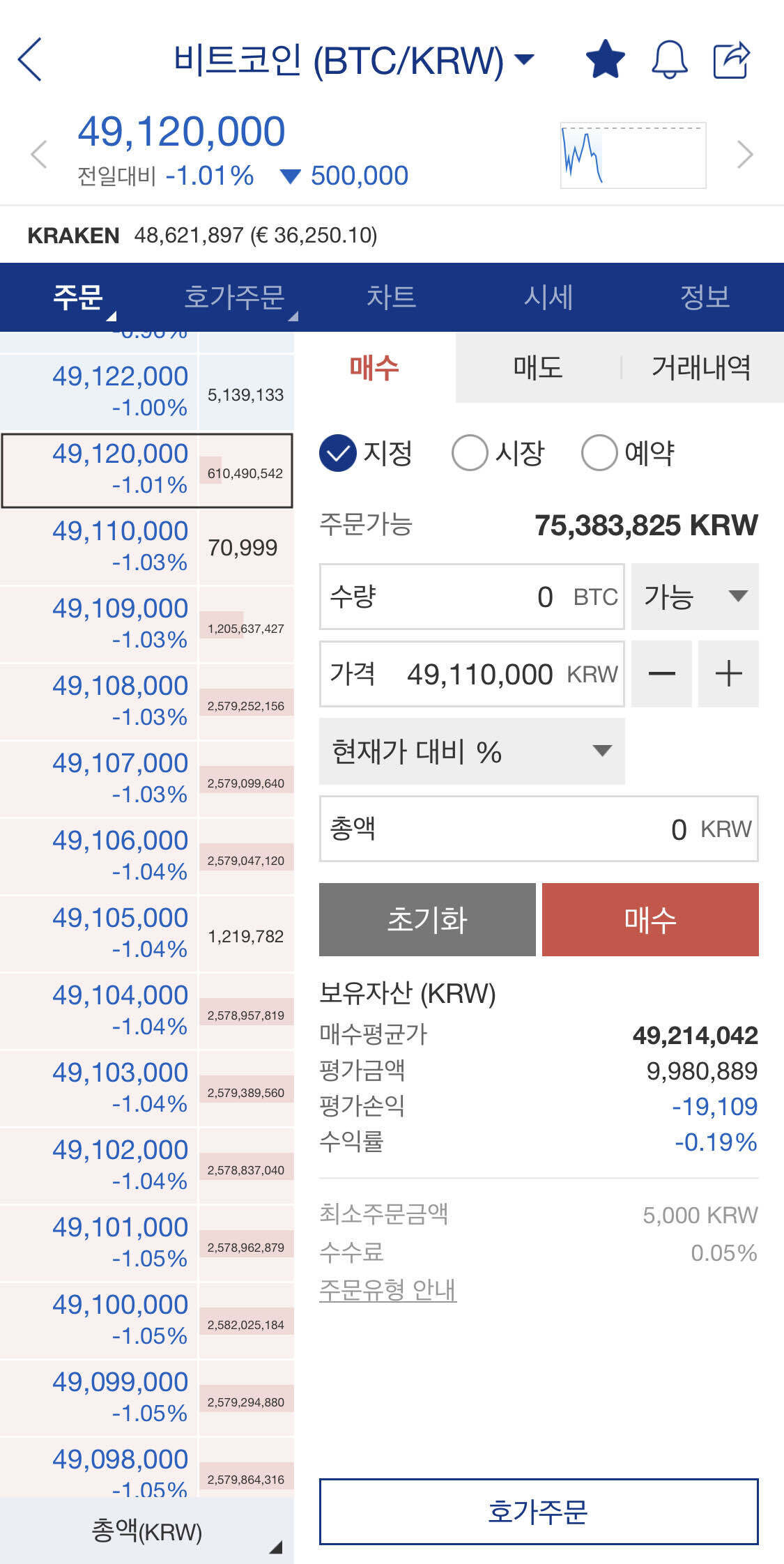Select the 시장 (market) order type
The height and width of the screenshot is (1564, 784).
point(470,453)
